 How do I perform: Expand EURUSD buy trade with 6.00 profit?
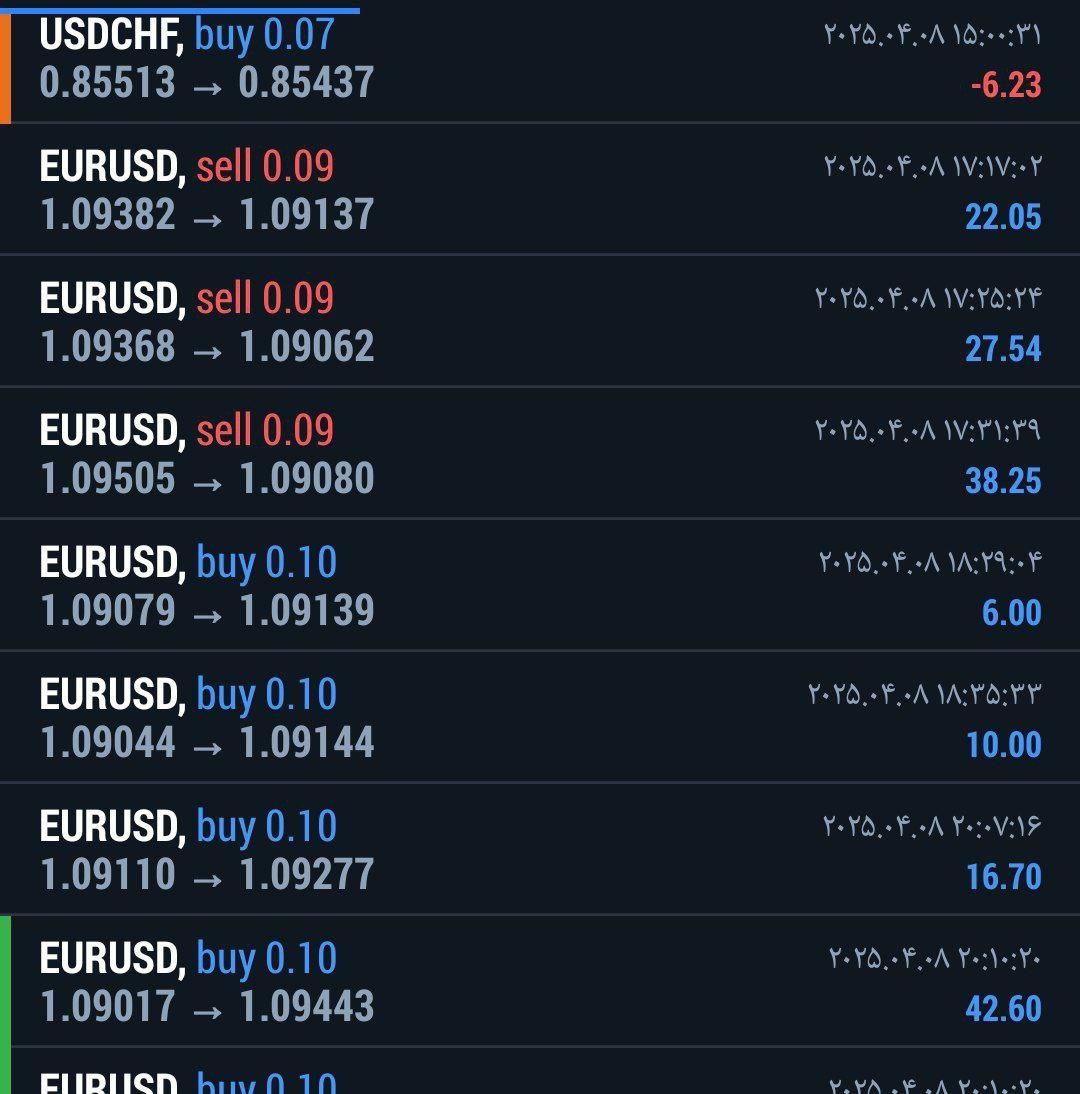540,586
